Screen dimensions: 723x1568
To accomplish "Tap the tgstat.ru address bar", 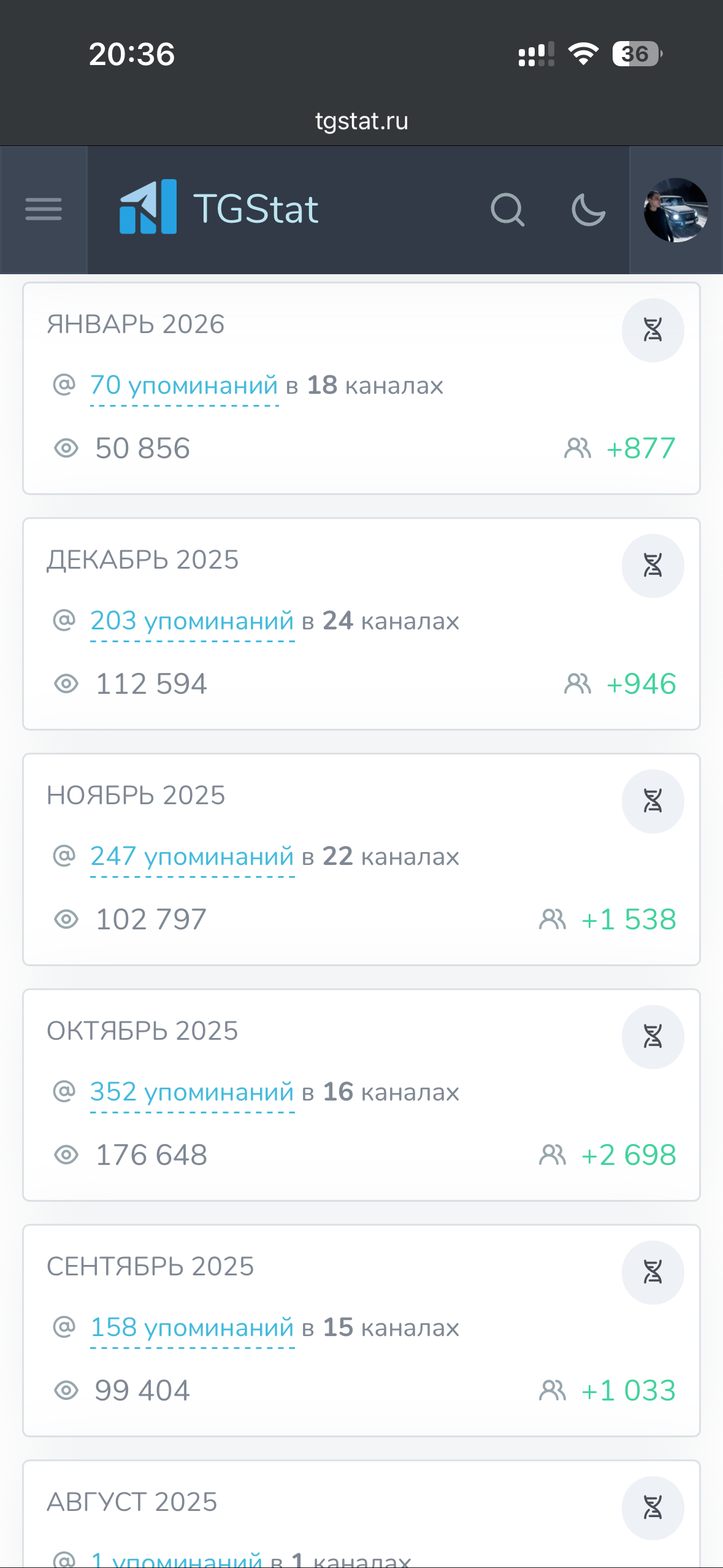I will [361, 121].
